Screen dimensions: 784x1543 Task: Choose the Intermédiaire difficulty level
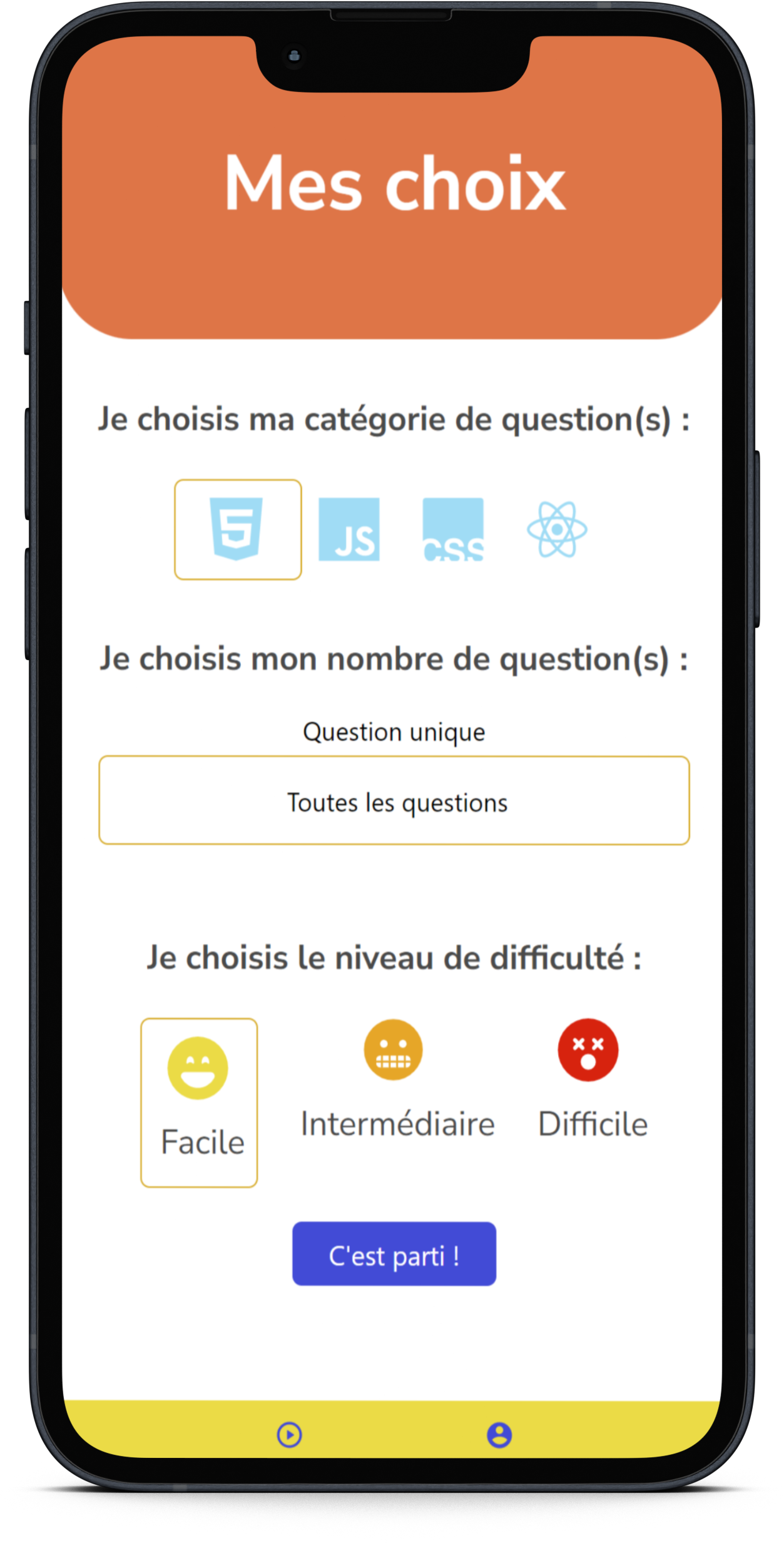[397, 1081]
